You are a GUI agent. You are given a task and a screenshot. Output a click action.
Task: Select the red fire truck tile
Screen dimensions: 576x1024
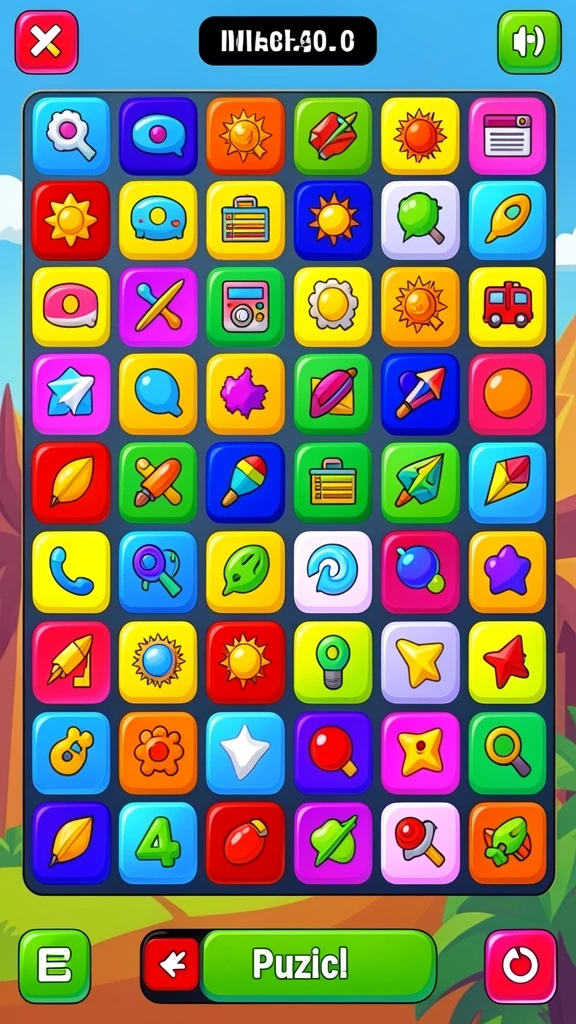coord(507,306)
